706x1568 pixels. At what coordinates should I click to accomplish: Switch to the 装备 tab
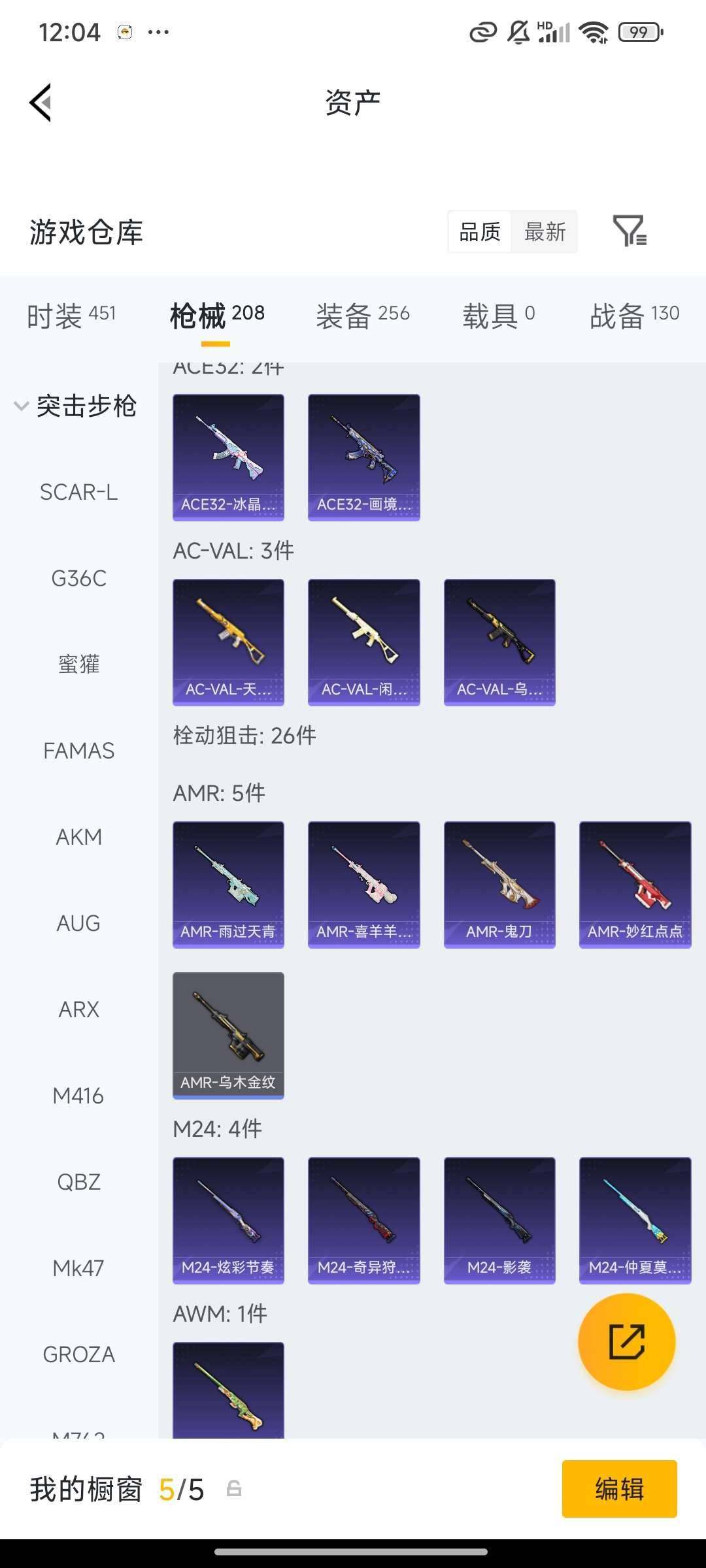[362, 315]
